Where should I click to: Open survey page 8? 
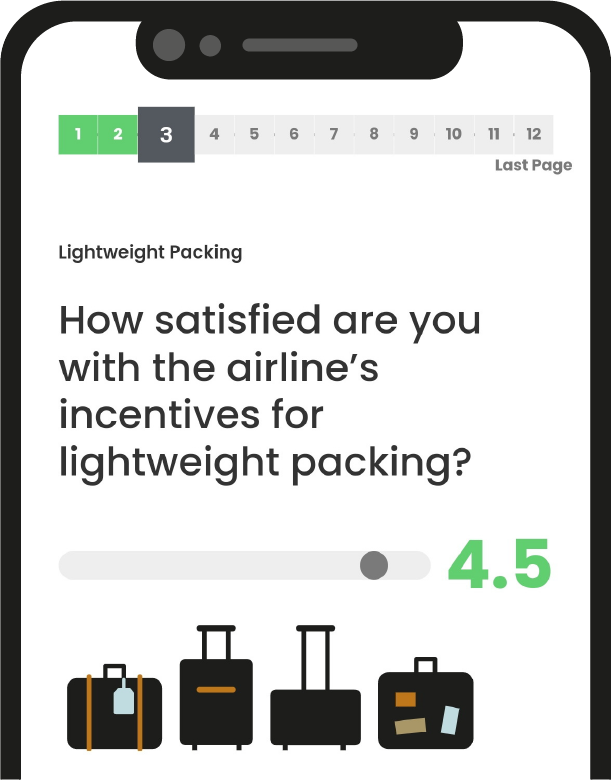(x=374, y=134)
